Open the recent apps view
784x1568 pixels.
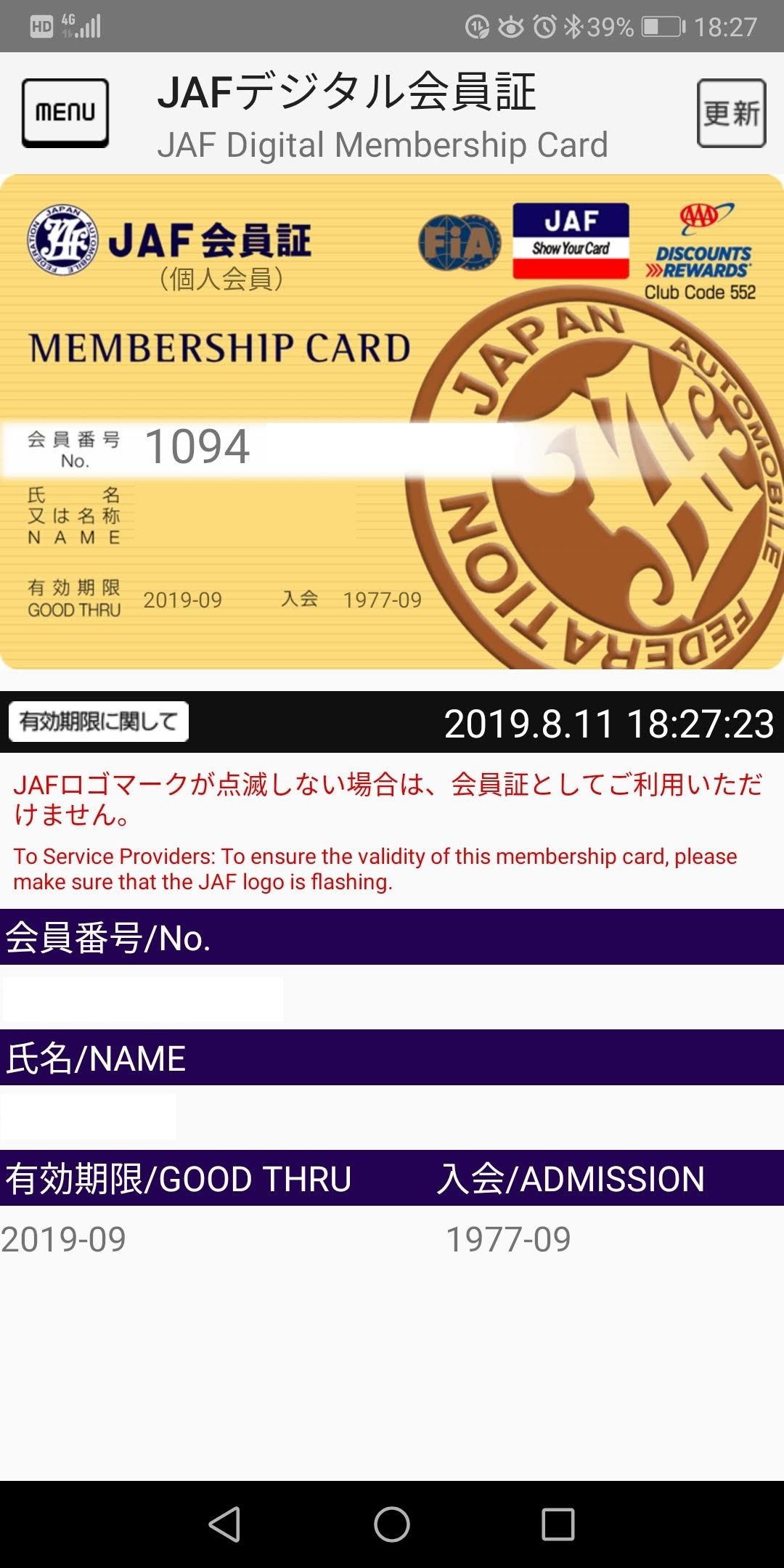pyautogui.click(x=558, y=1524)
